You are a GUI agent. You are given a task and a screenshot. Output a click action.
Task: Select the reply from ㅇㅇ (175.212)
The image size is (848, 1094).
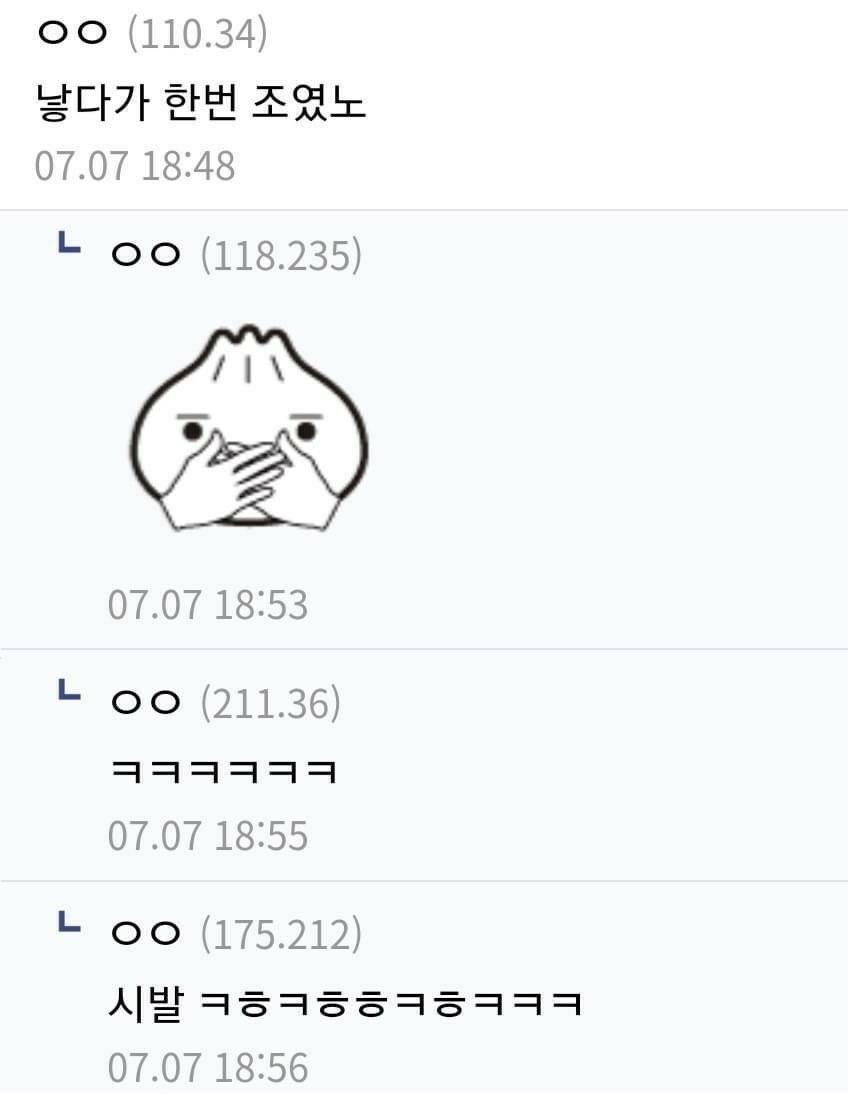pyautogui.click(x=344, y=1001)
